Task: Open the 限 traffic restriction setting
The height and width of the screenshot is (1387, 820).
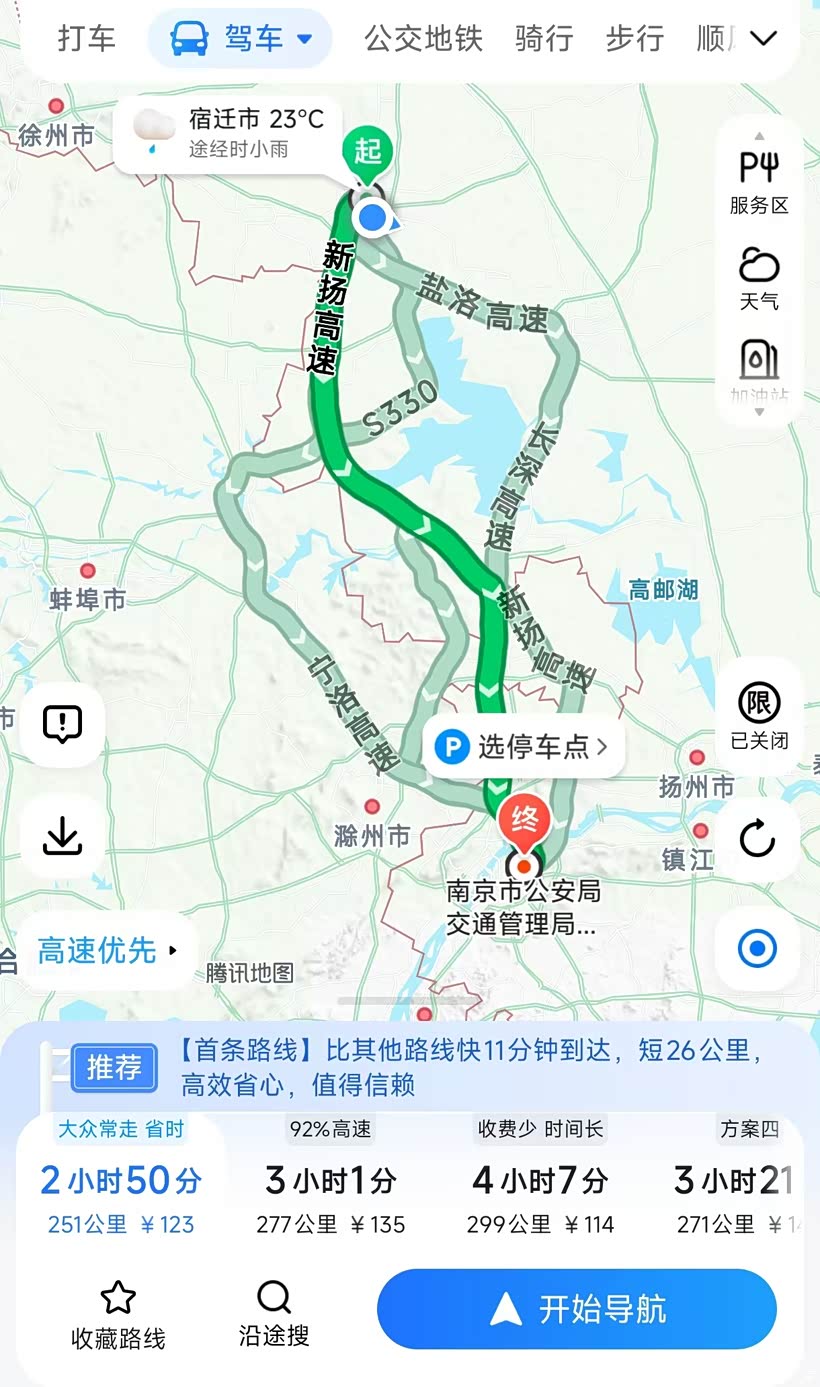Action: [759, 715]
